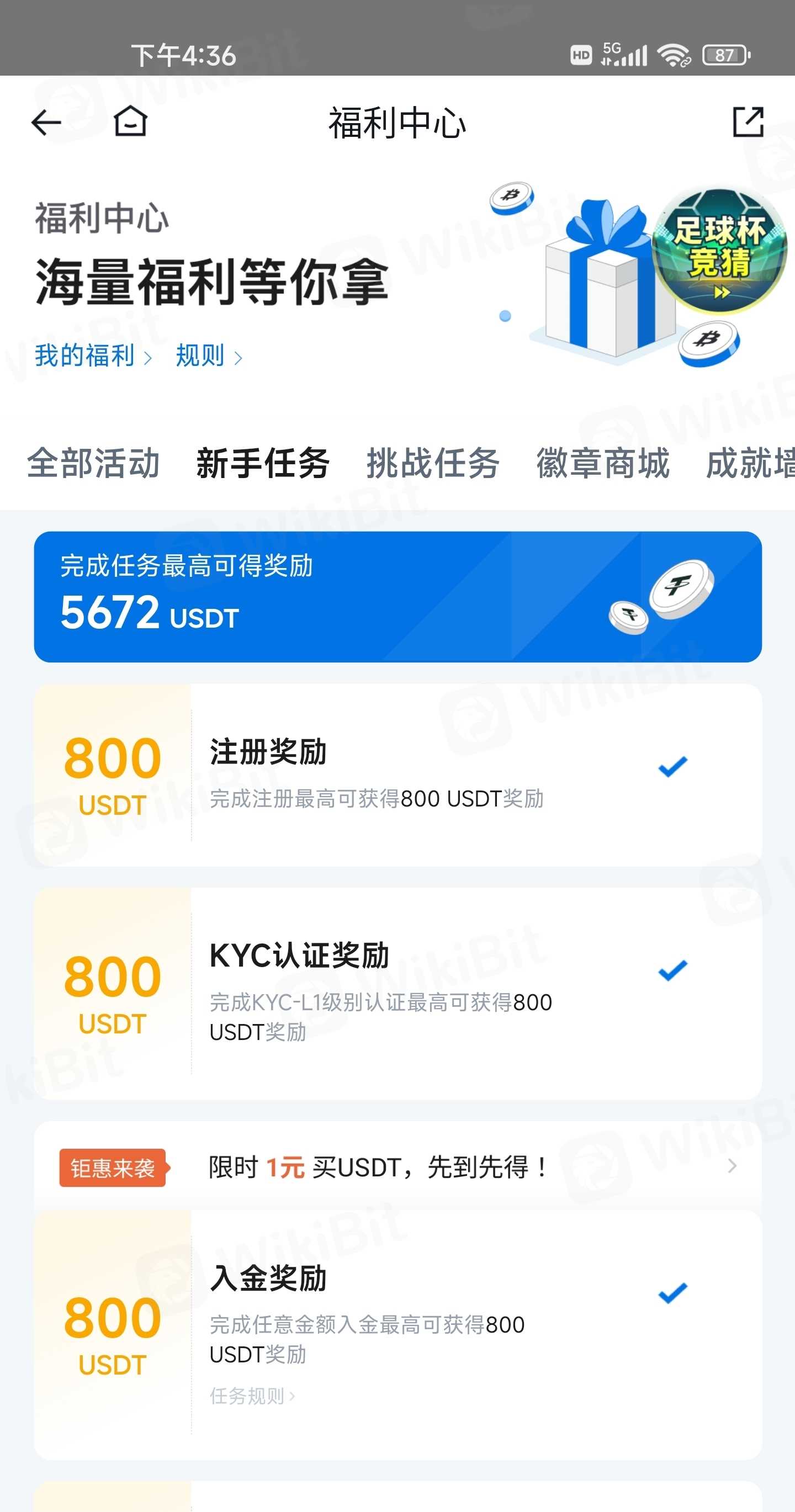
Task: Select the 新手任务 tab
Action: [262, 463]
